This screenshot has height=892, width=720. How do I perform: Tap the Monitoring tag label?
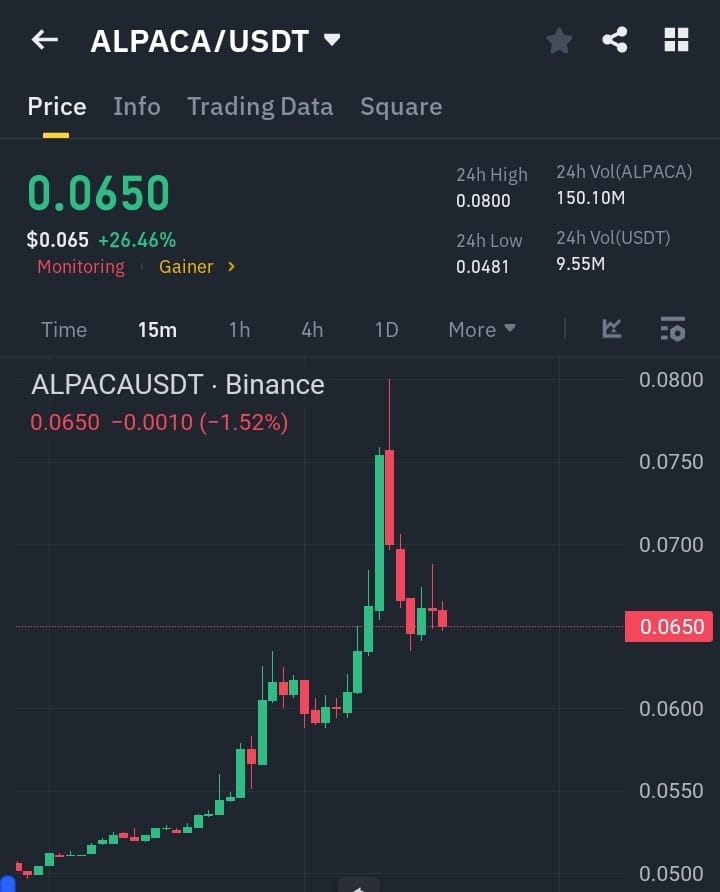tap(80, 266)
